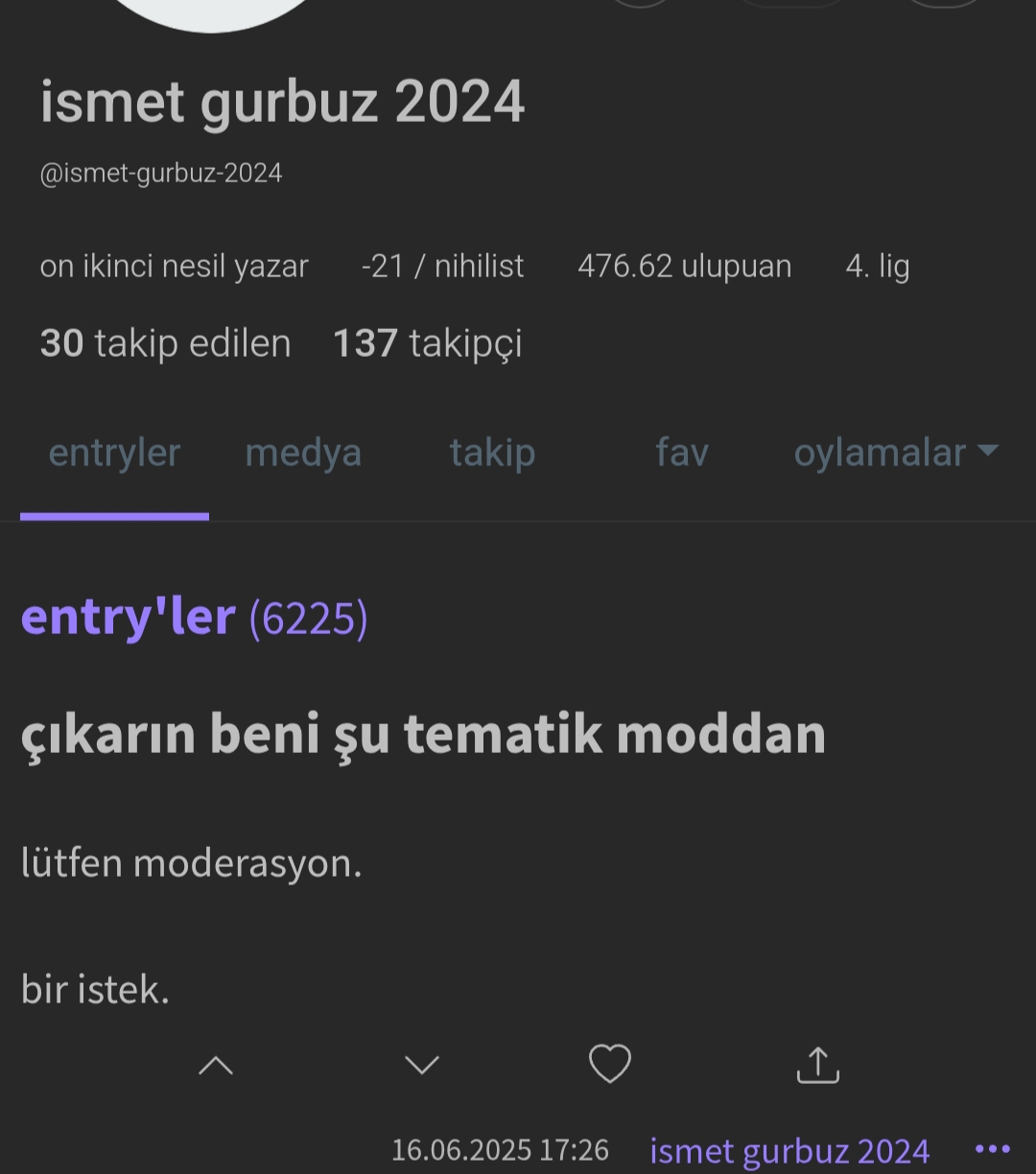The height and width of the screenshot is (1174, 1036).
Task: Open the entry'ler (6225) link
Action: pyautogui.click(x=194, y=617)
